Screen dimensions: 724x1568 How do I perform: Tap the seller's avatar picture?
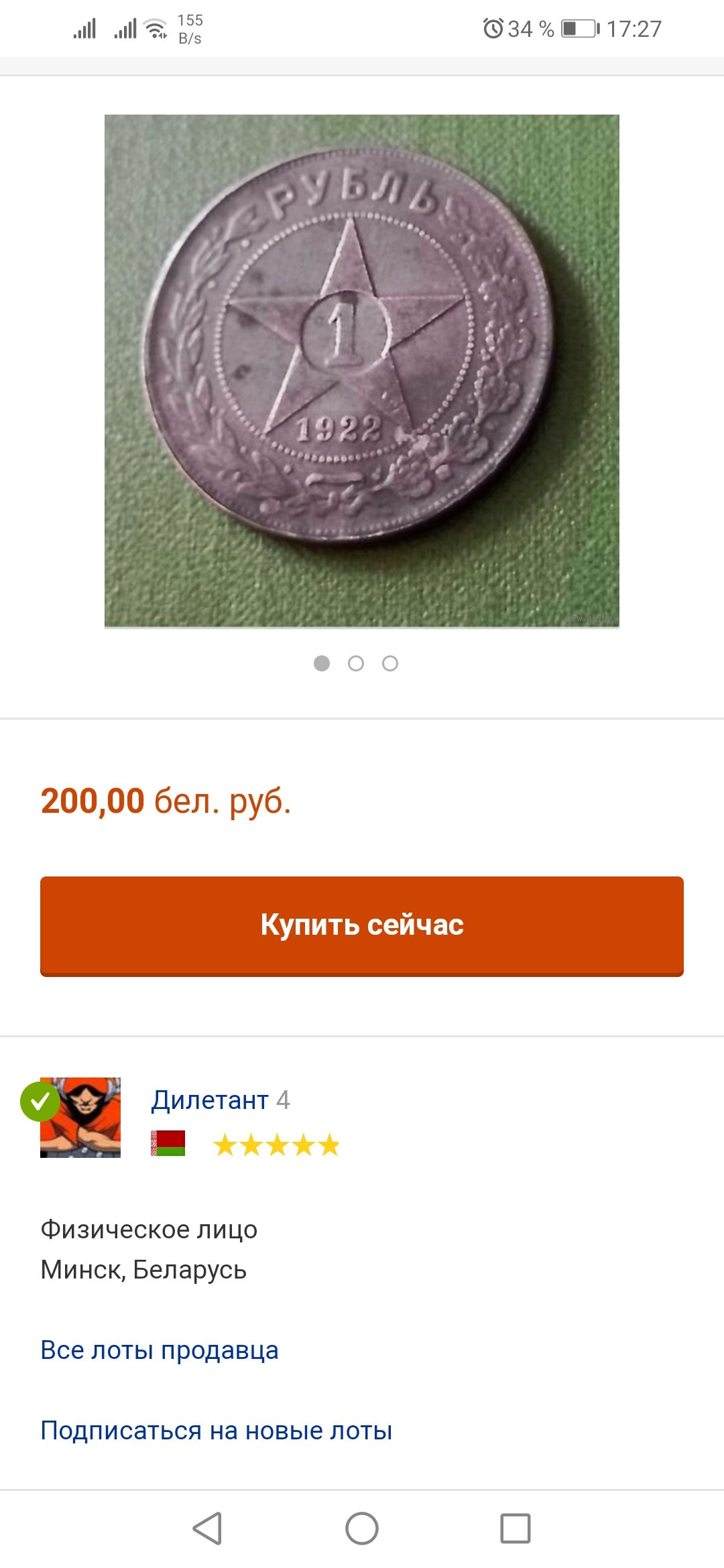[80, 1117]
